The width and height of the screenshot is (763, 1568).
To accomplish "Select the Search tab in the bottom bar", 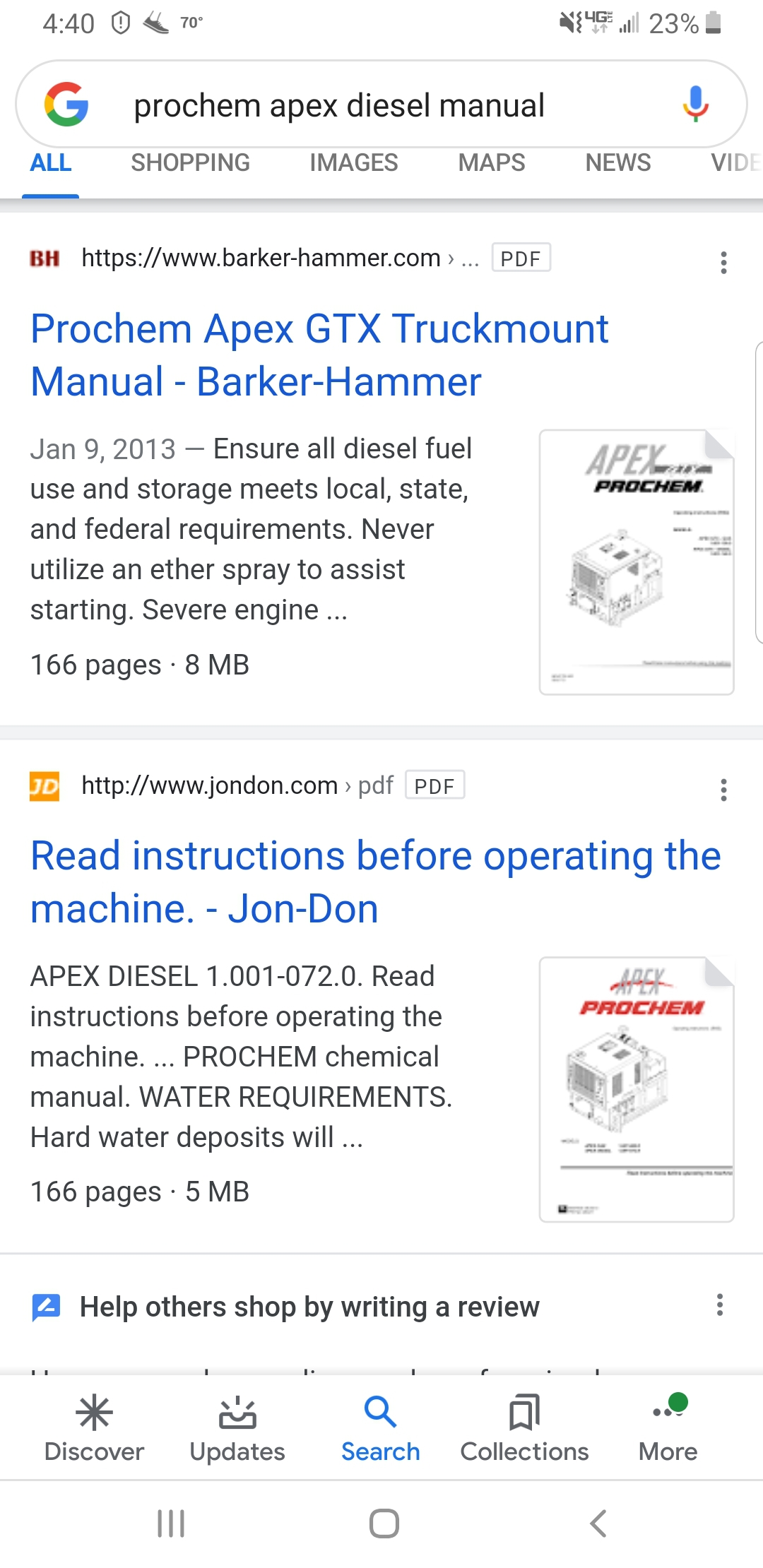I will click(x=381, y=1428).
